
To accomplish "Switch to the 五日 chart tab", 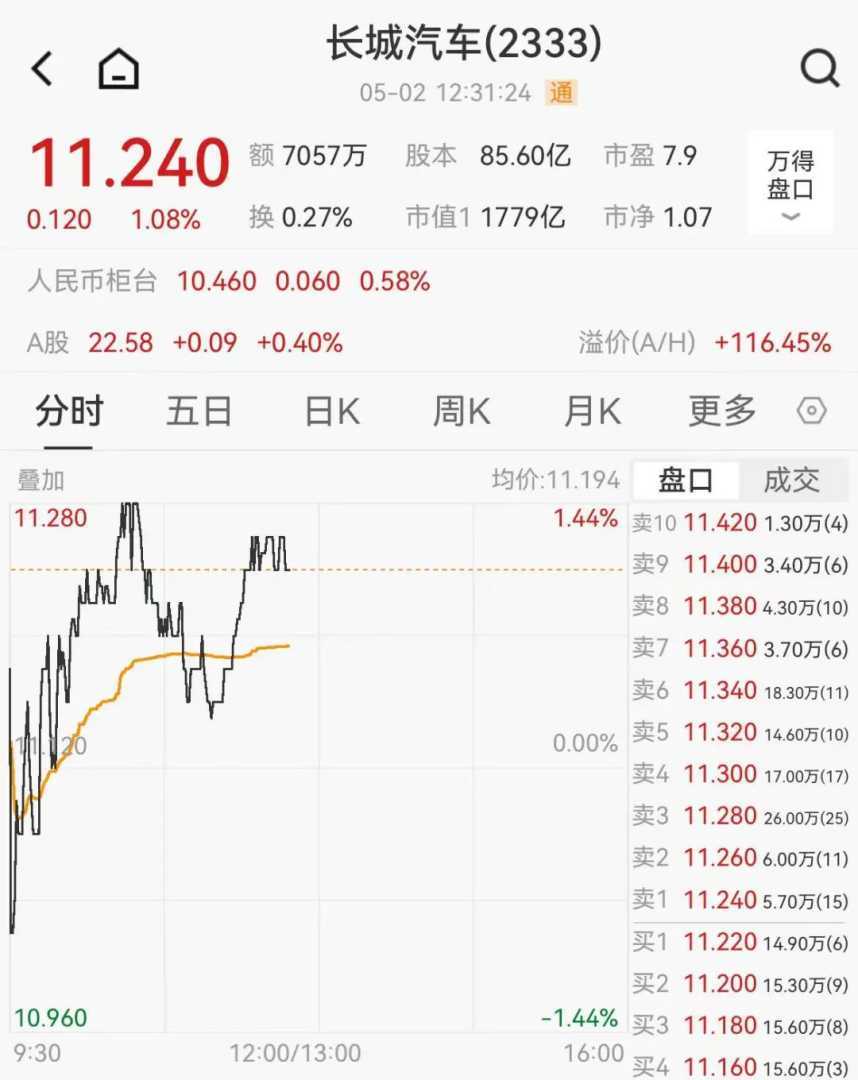I will (x=199, y=411).
